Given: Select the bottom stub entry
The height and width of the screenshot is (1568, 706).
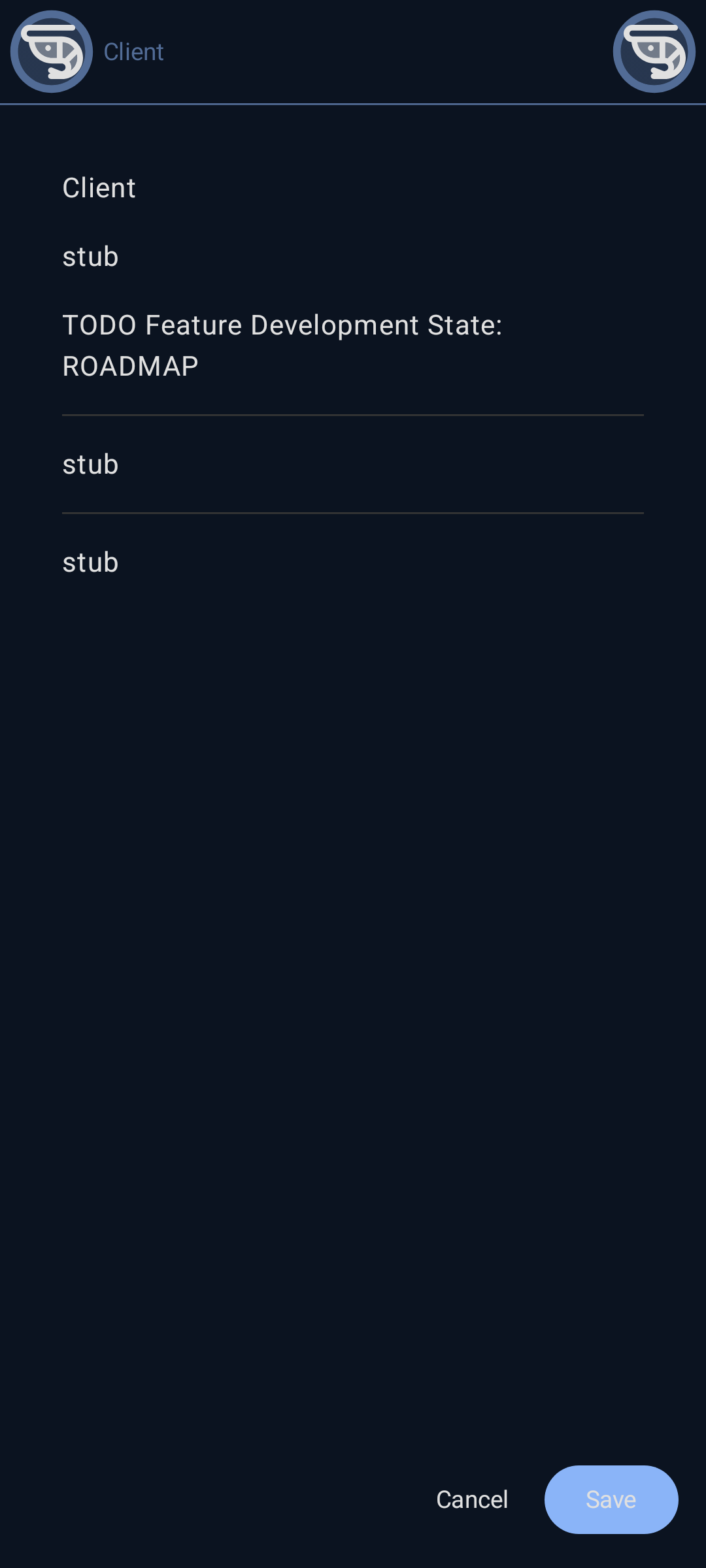Looking at the screenshot, I should point(90,561).
